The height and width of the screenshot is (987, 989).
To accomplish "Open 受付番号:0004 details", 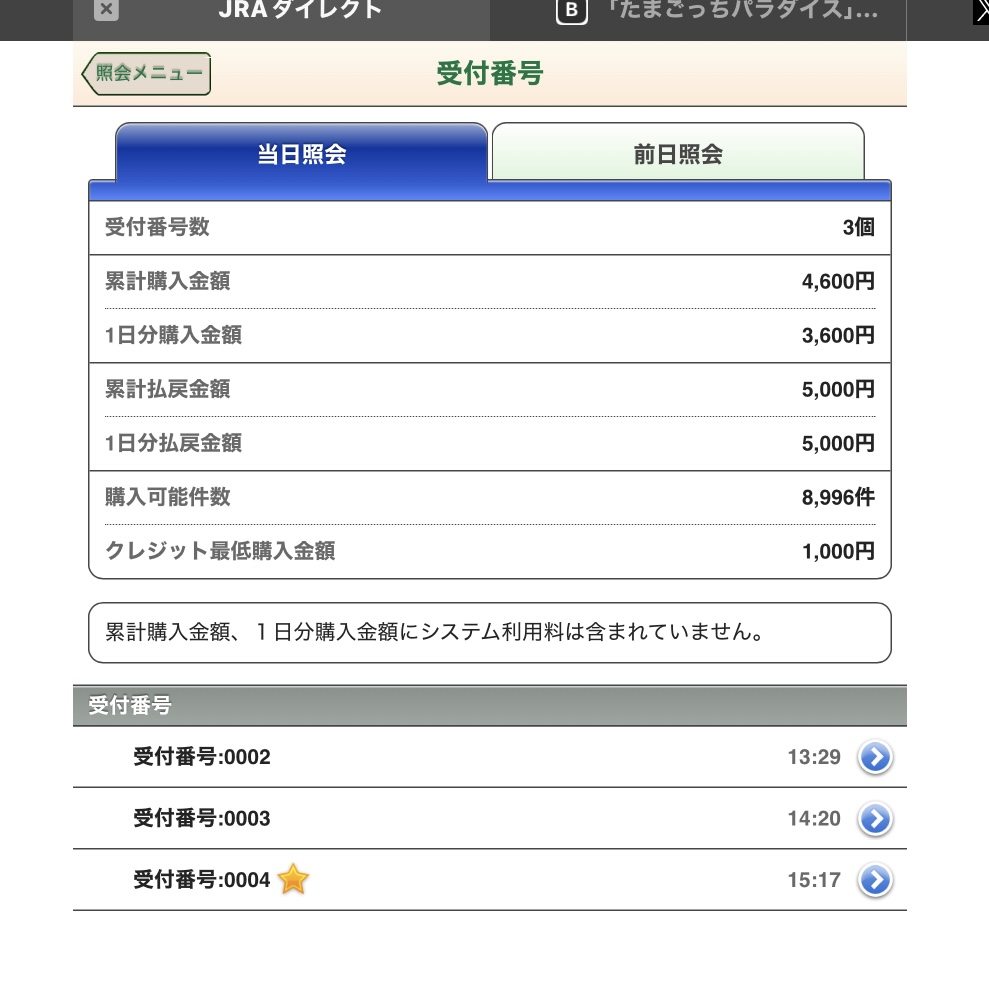I will pos(874,881).
